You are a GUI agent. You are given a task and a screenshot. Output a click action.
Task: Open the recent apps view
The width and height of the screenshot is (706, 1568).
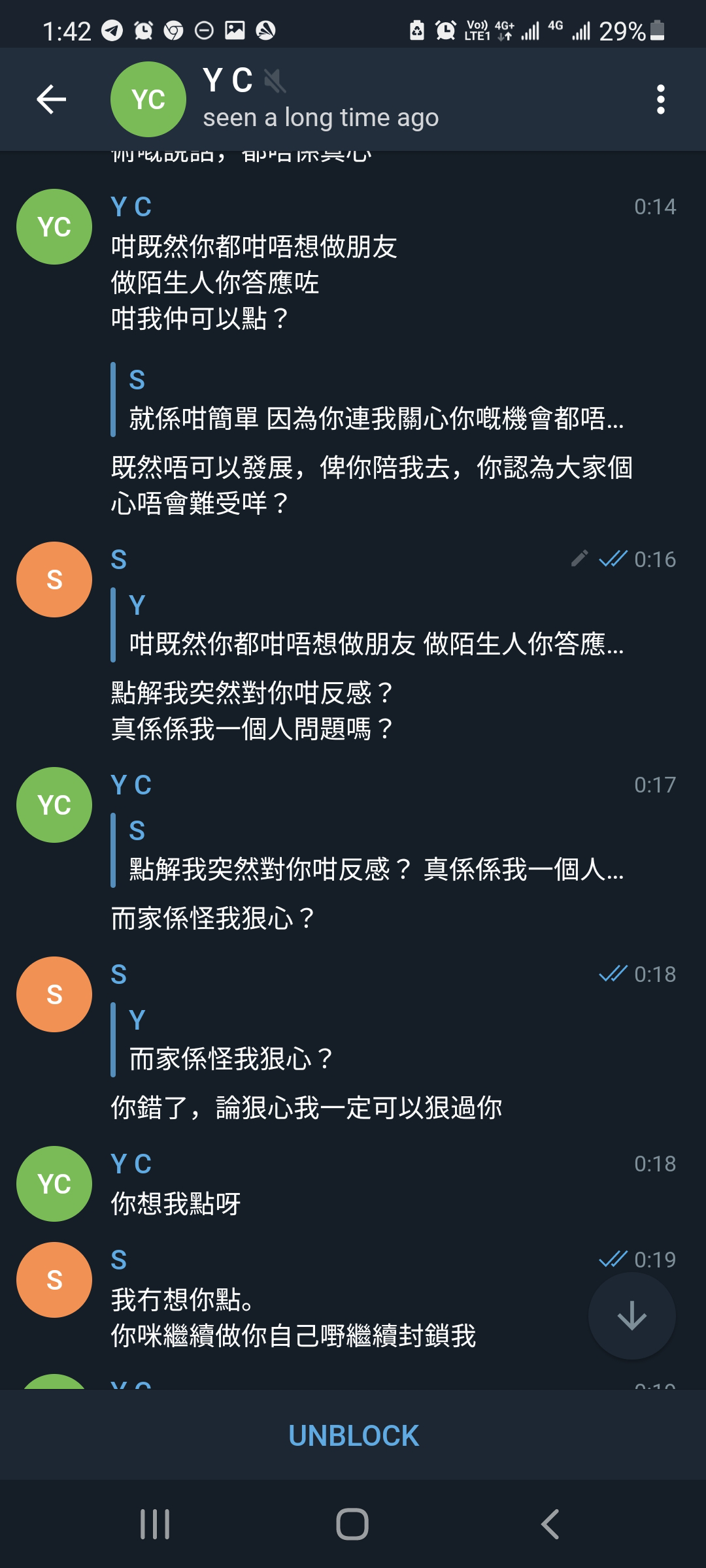pyautogui.click(x=155, y=1524)
